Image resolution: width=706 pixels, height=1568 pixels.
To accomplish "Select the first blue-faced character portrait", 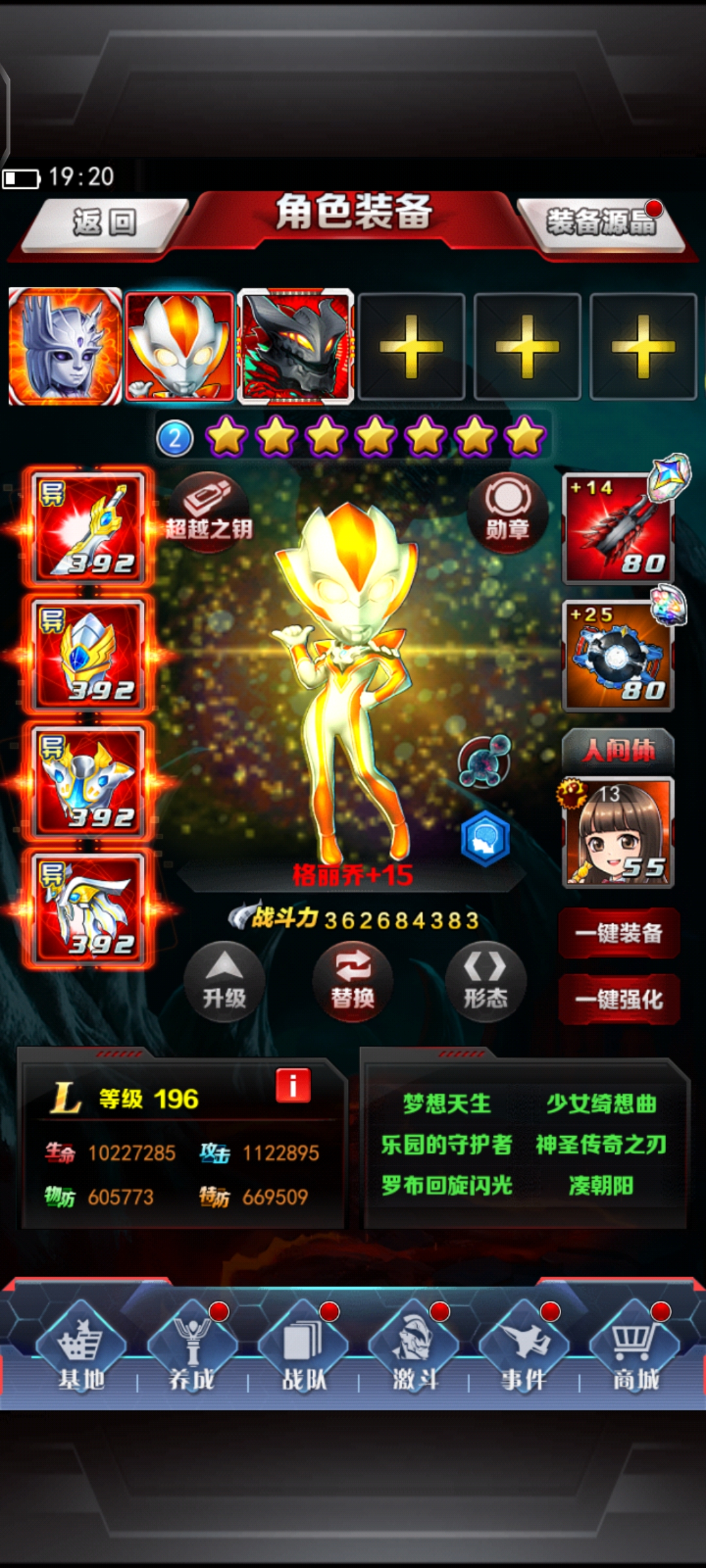I will click(x=65, y=346).
